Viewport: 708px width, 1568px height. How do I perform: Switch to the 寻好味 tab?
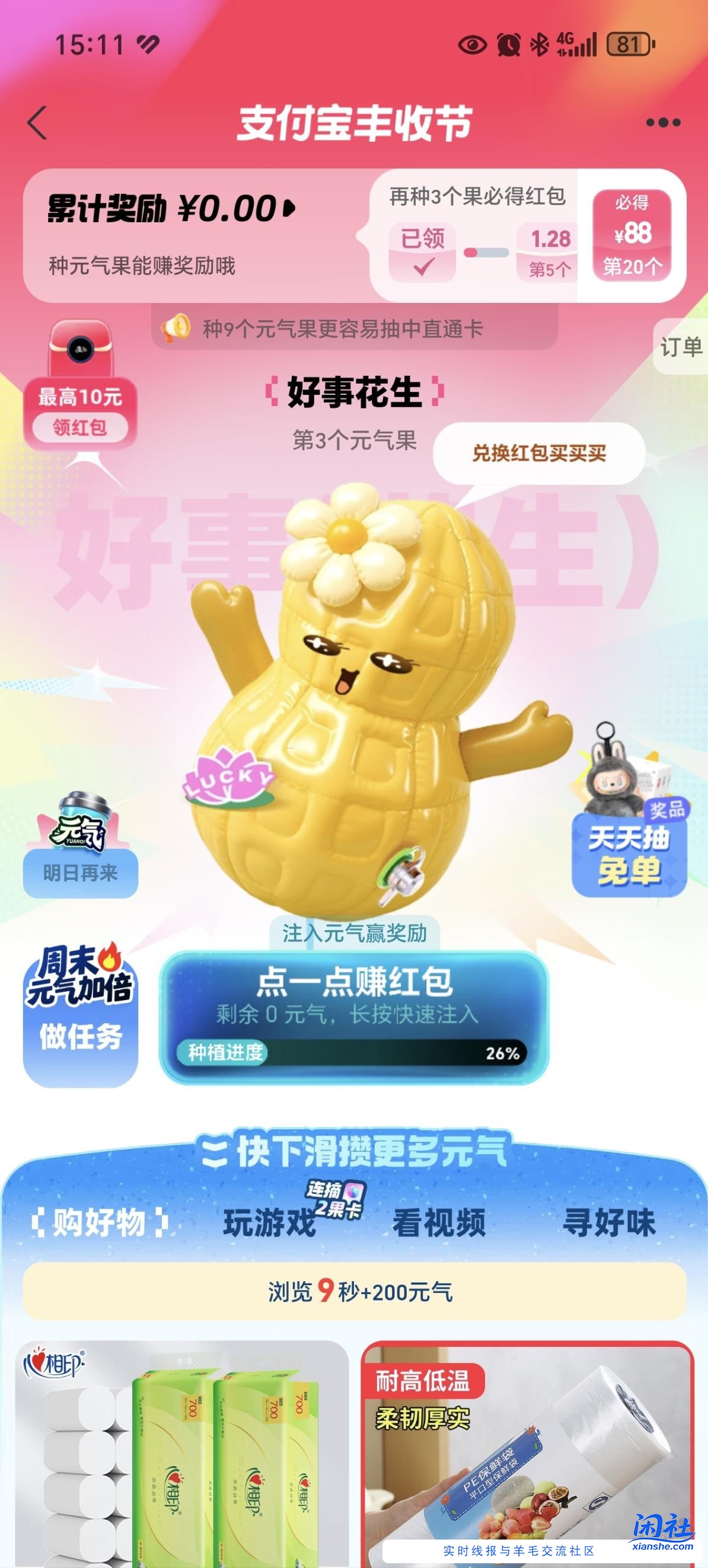pos(609,1223)
